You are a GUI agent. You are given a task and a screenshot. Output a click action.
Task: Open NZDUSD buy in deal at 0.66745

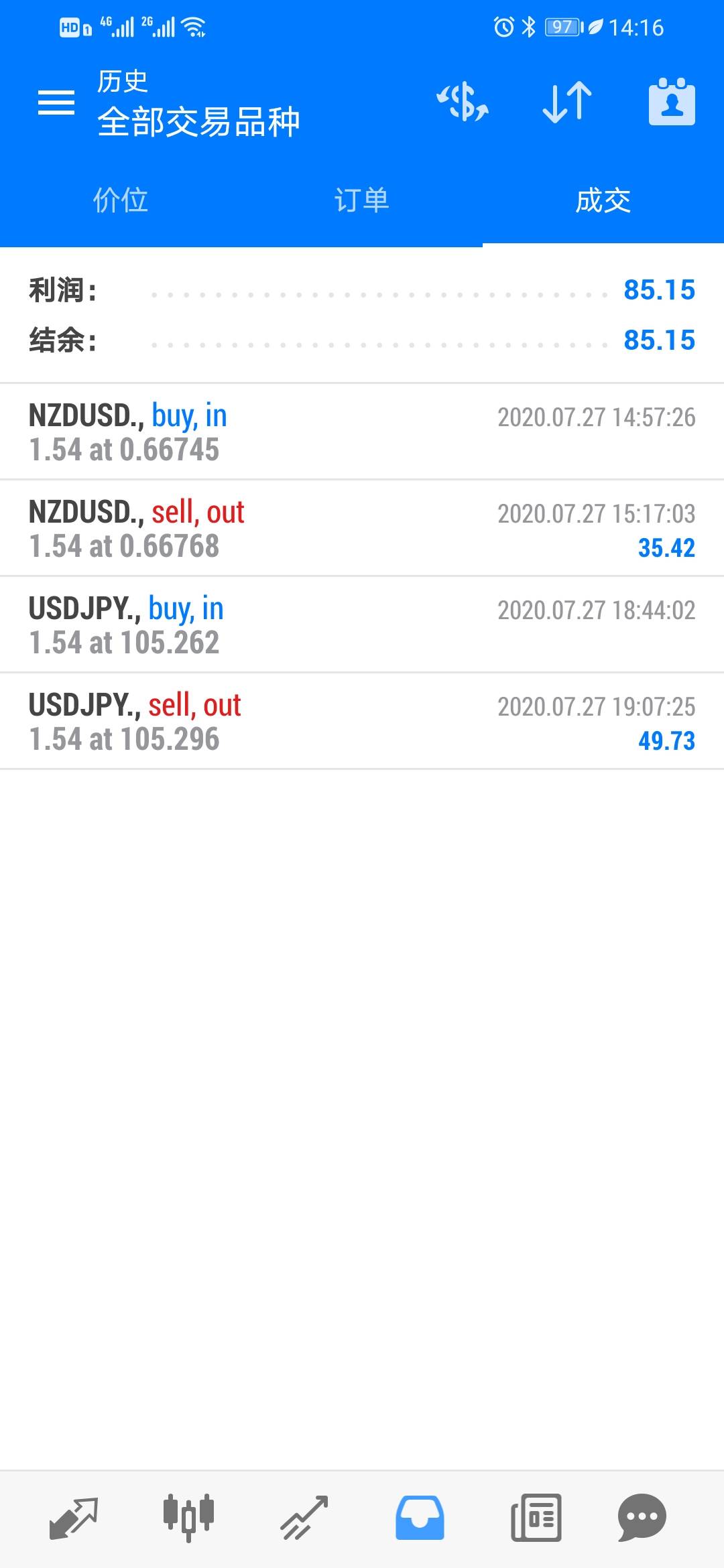click(362, 432)
